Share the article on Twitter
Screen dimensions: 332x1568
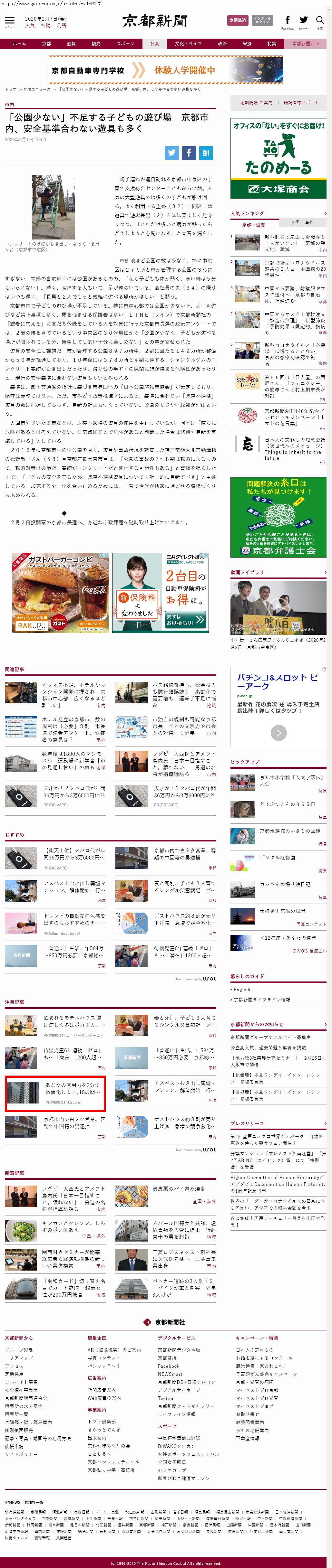coord(172,153)
